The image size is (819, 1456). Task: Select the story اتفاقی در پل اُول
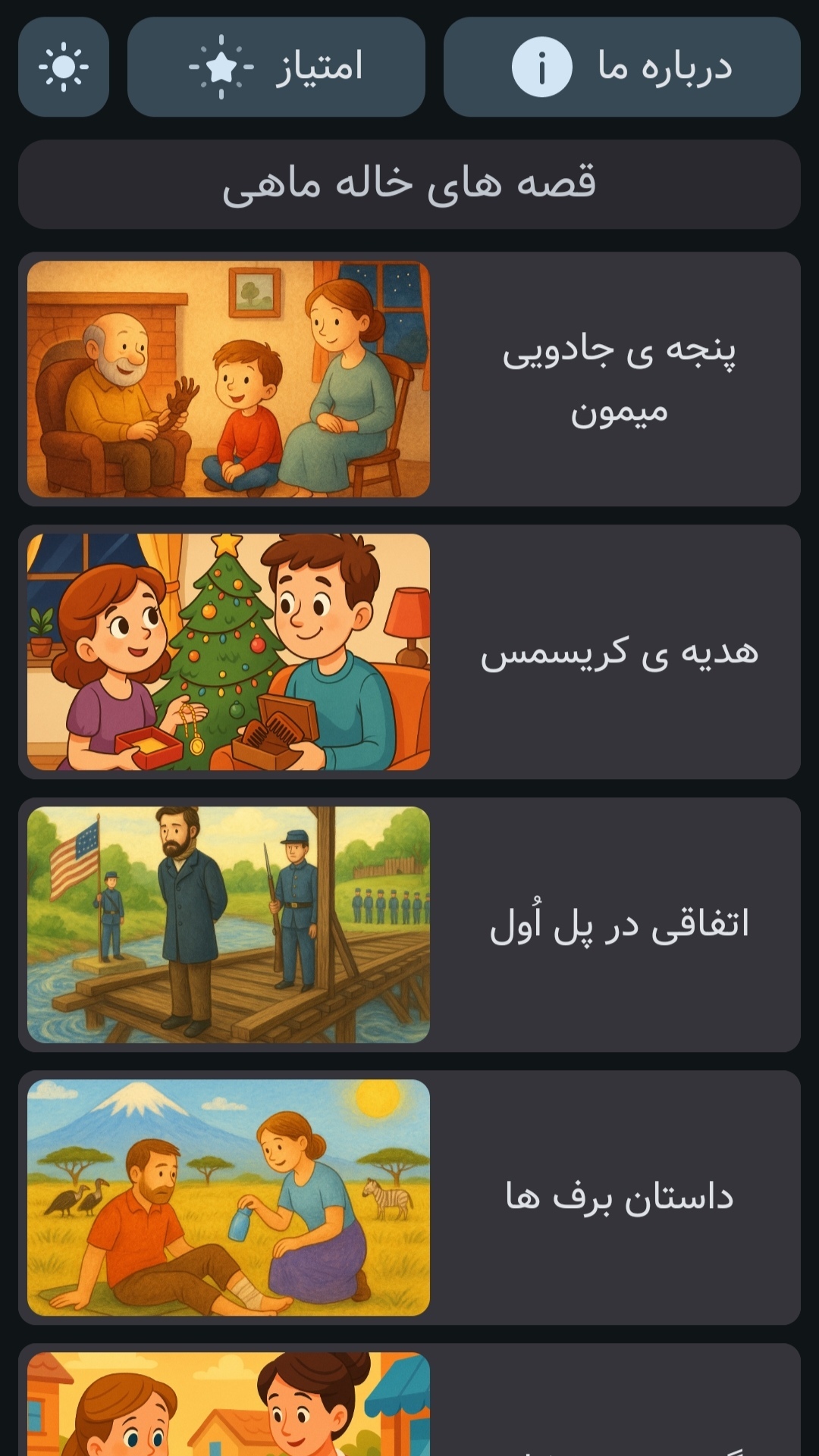[x=409, y=925]
